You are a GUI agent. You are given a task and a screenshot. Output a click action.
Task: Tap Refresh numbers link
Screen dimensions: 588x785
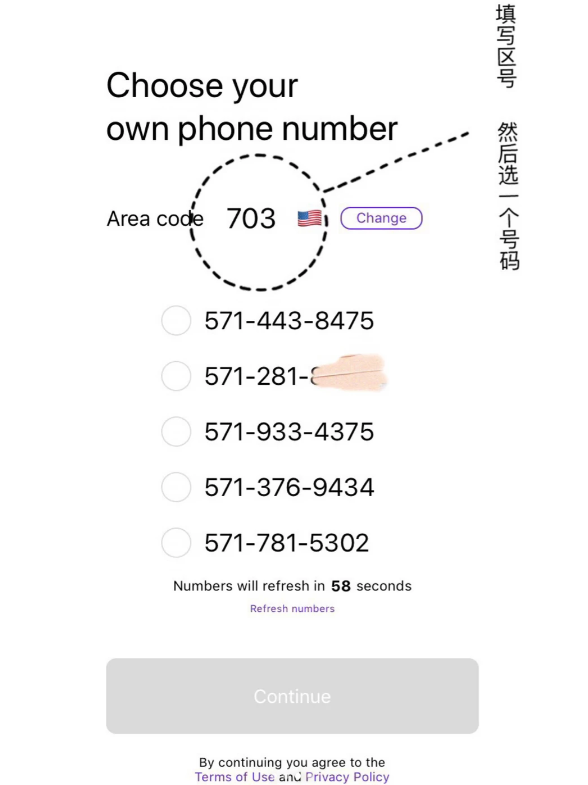coord(292,609)
